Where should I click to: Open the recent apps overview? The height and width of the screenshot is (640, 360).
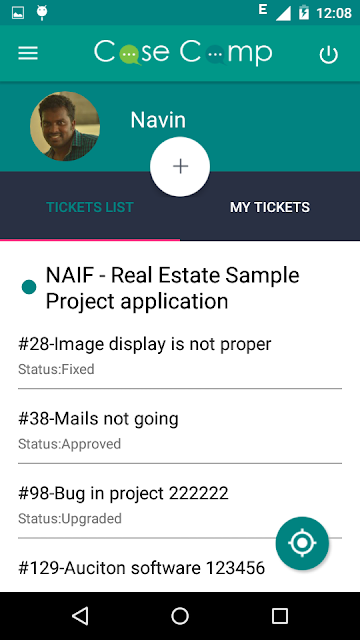click(280, 616)
